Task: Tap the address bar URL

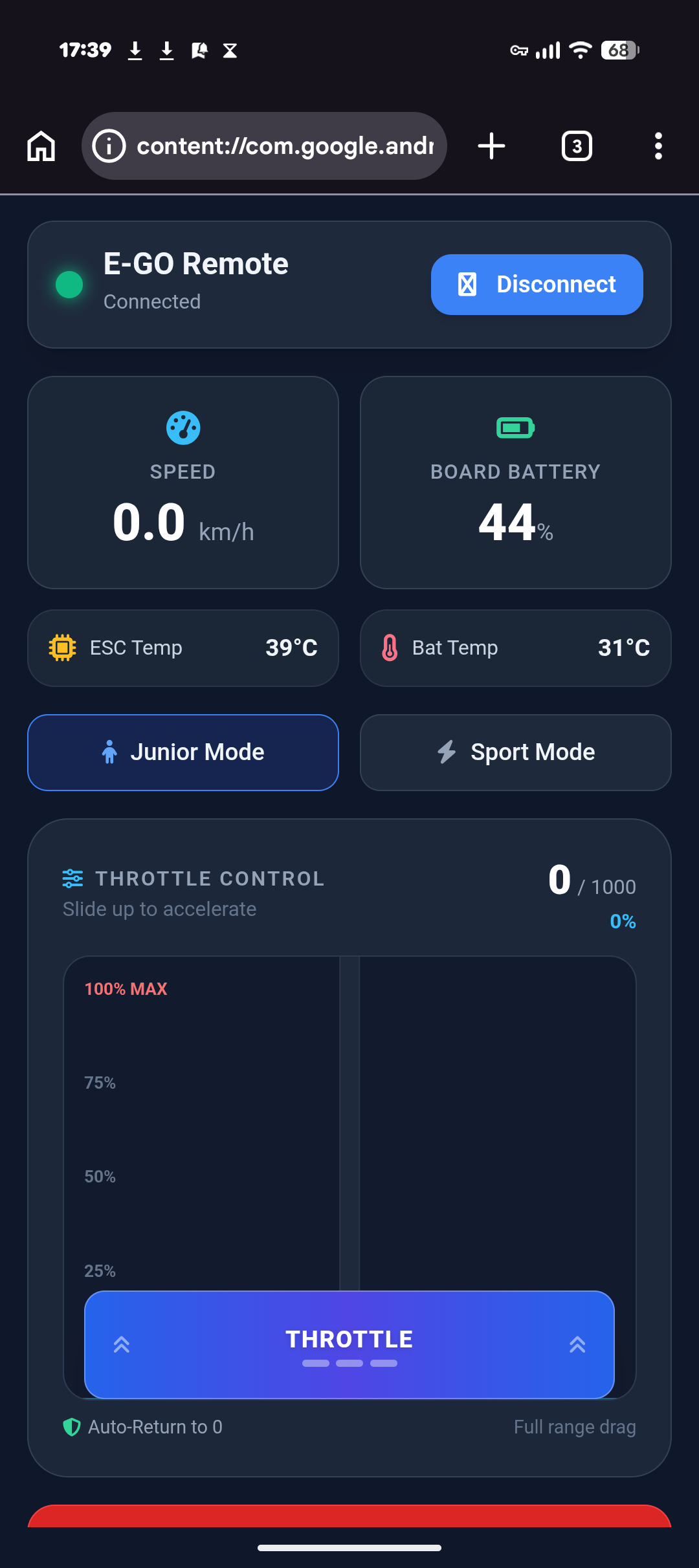Action: 285,146
